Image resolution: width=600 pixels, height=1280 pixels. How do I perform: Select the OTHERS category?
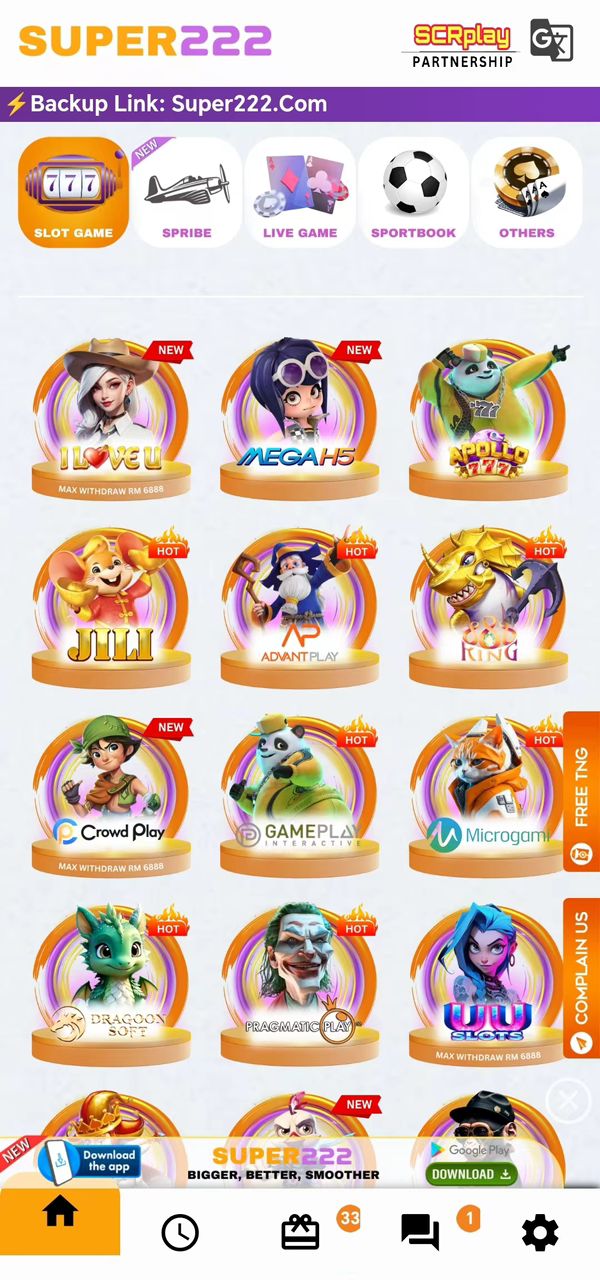click(x=526, y=192)
